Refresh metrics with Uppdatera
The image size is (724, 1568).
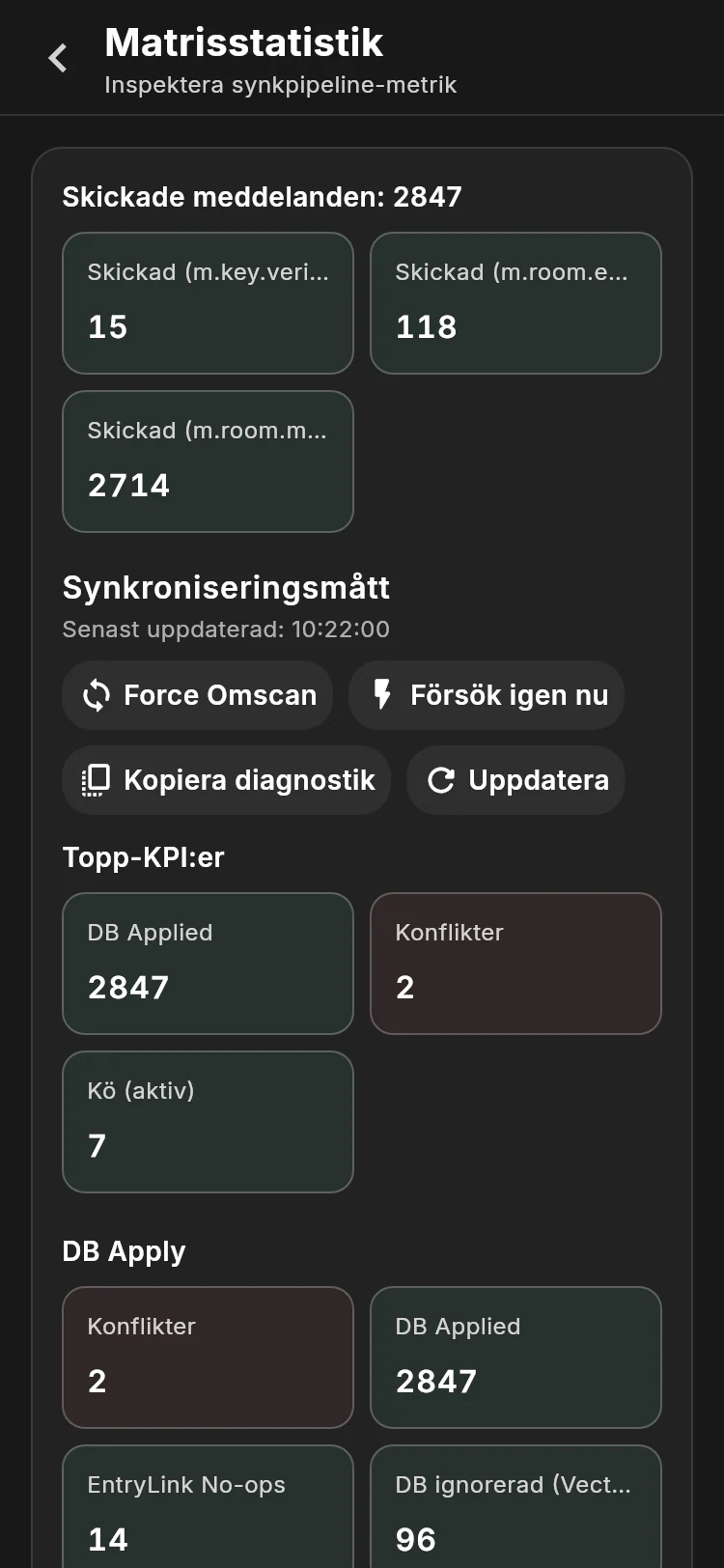pyautogui.click(x=516, y=780)
